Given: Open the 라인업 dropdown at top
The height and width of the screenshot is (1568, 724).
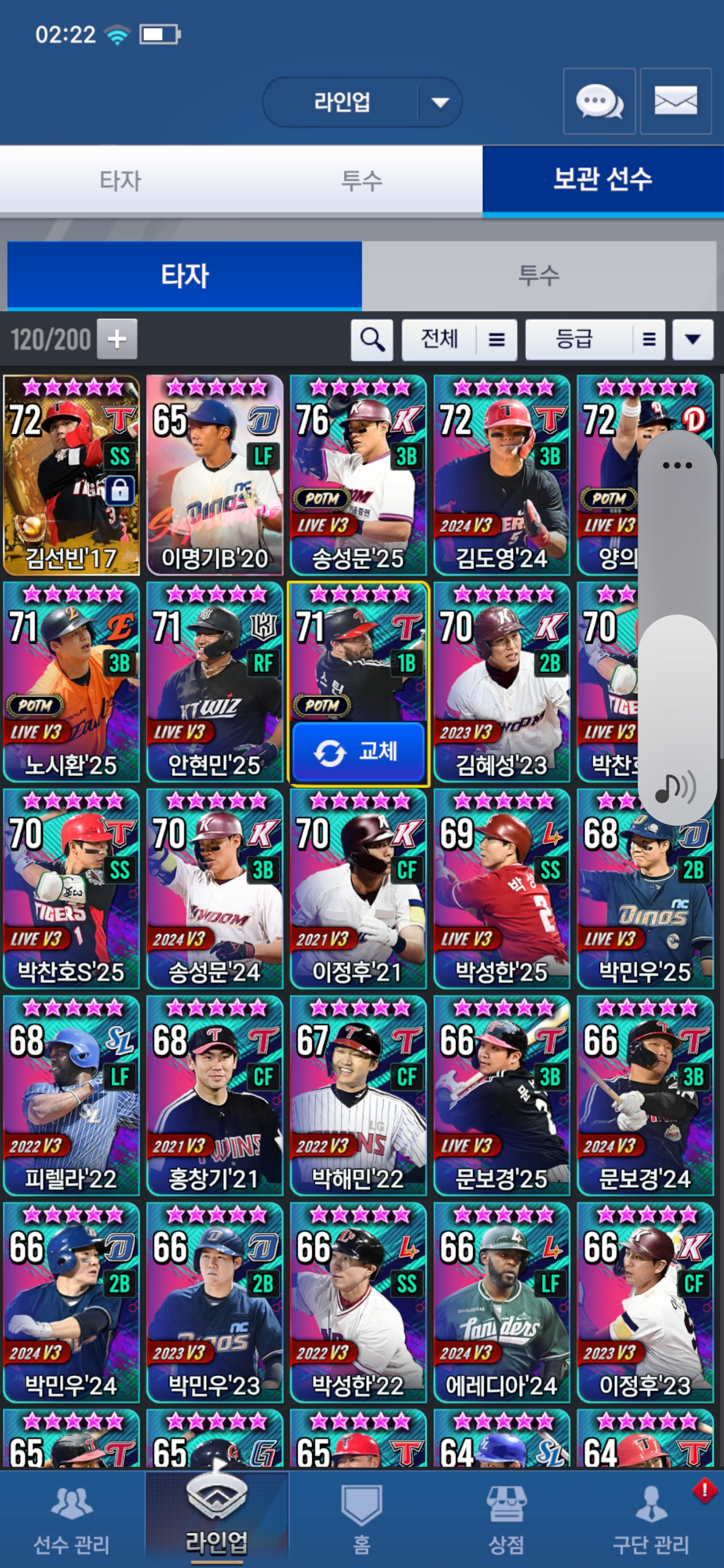Looking at the screenshot, I should pyautogui.click(x=361, y=102).
